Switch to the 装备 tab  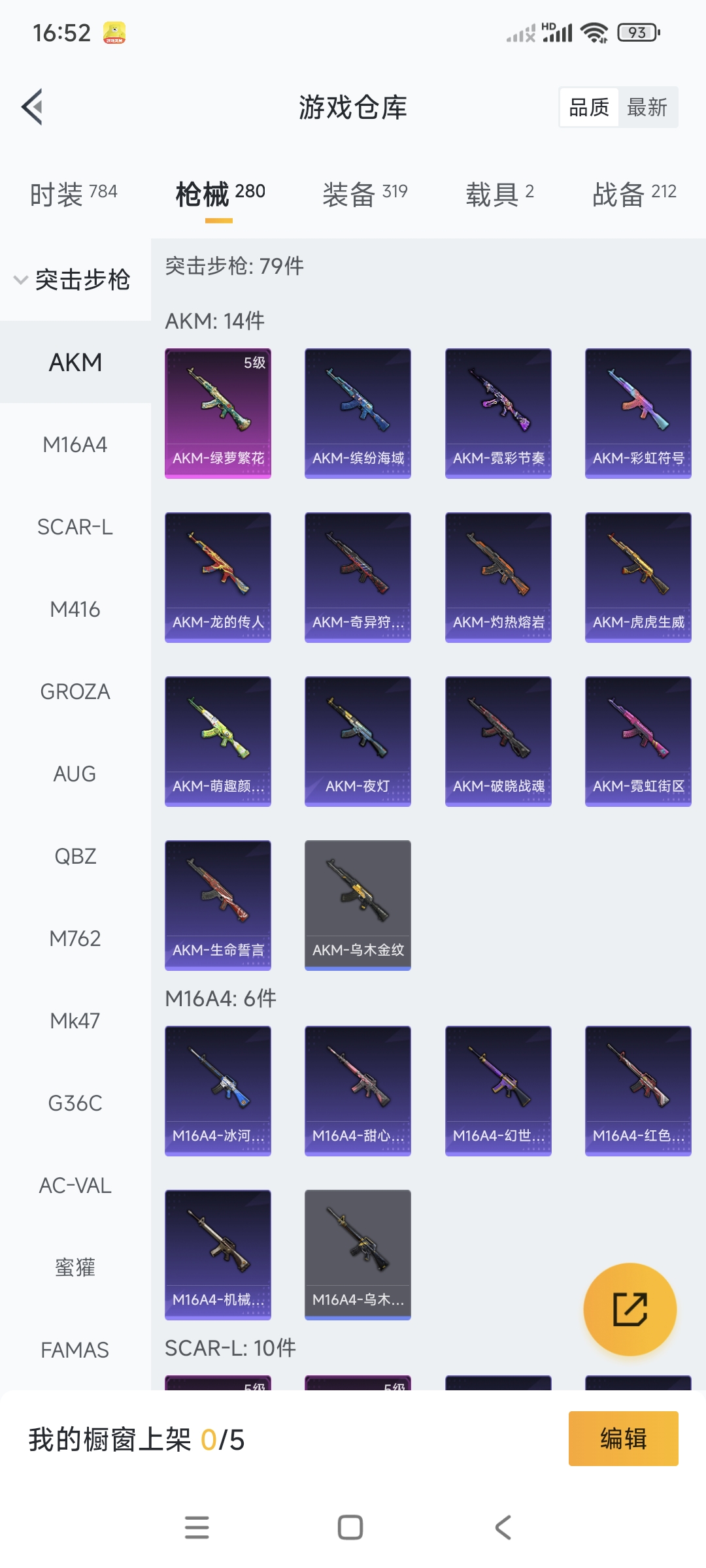[365, 194]
